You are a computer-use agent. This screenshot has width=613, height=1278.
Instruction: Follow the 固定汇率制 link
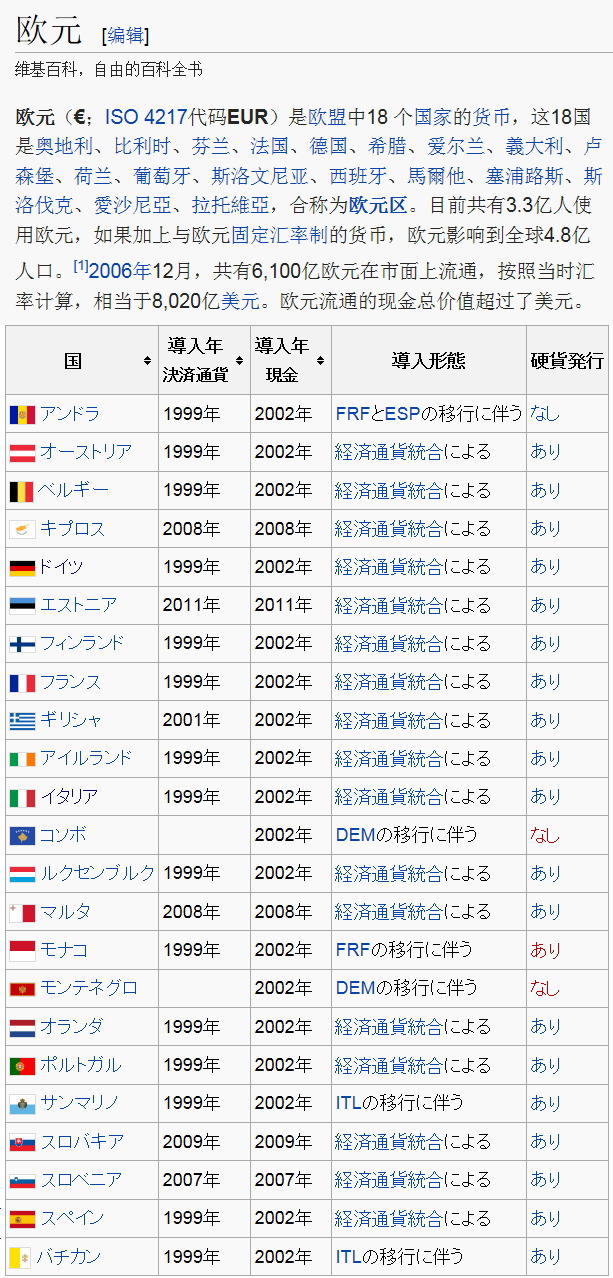point(279,236)
